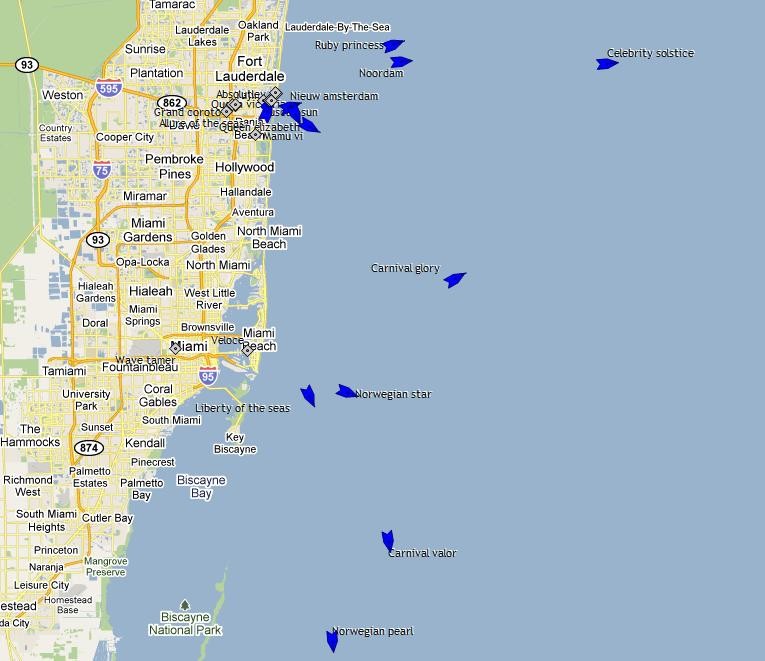Select the Carnival glory ship marker

455,280
